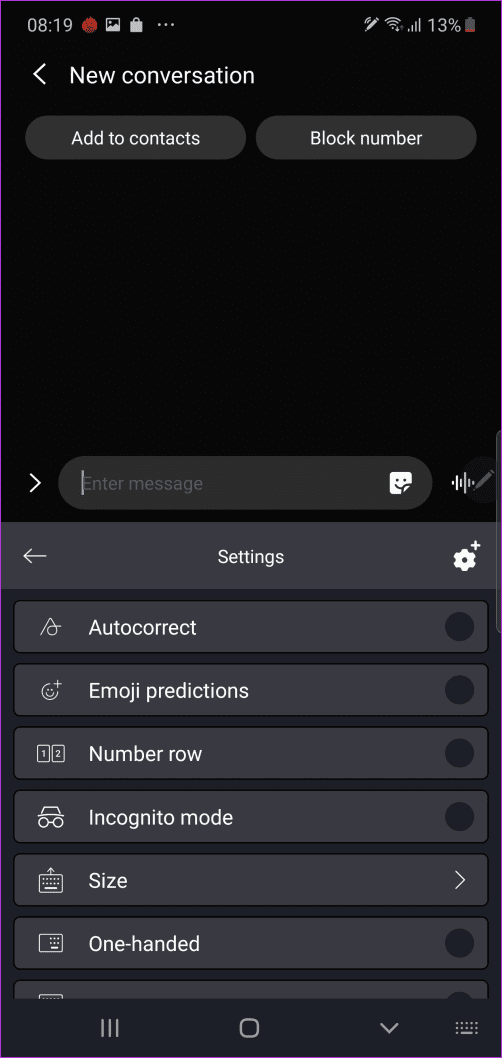Image resolution: width=502 pixels, height=1058 pixels.
Task: Return from keyboard Settings panel
Action: coord(34,556)
